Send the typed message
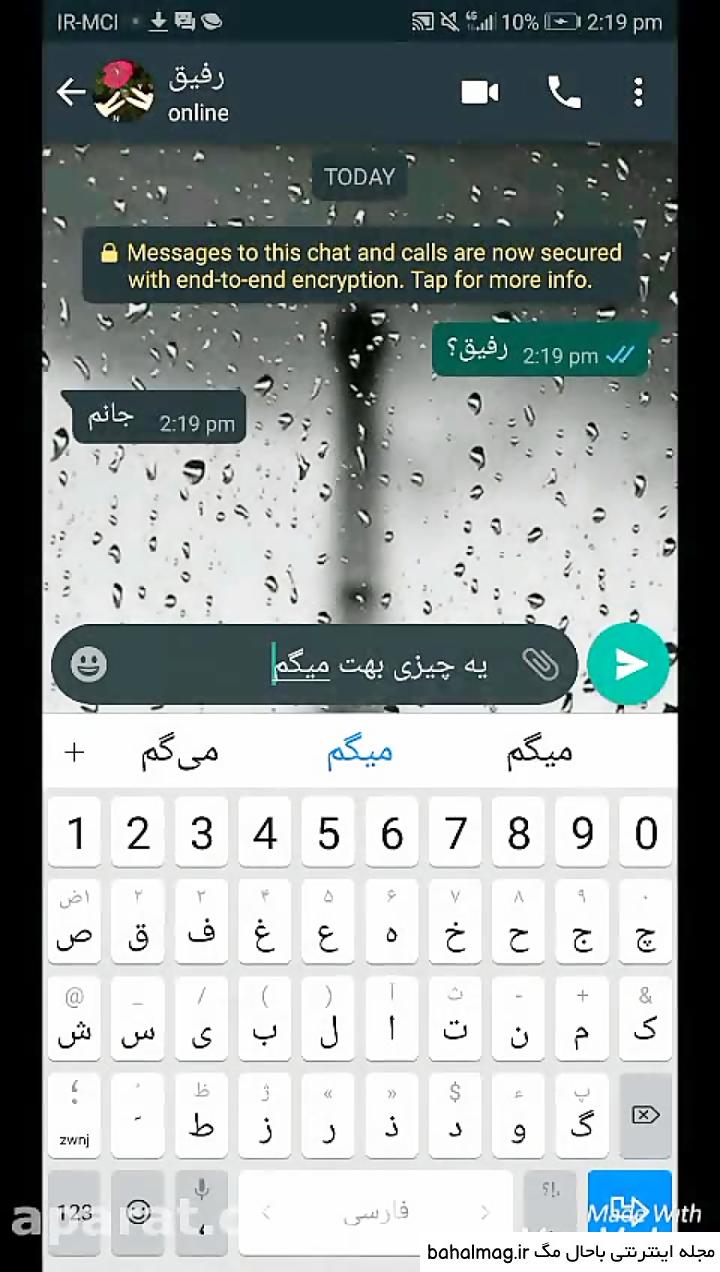 (x=628, y=664)
